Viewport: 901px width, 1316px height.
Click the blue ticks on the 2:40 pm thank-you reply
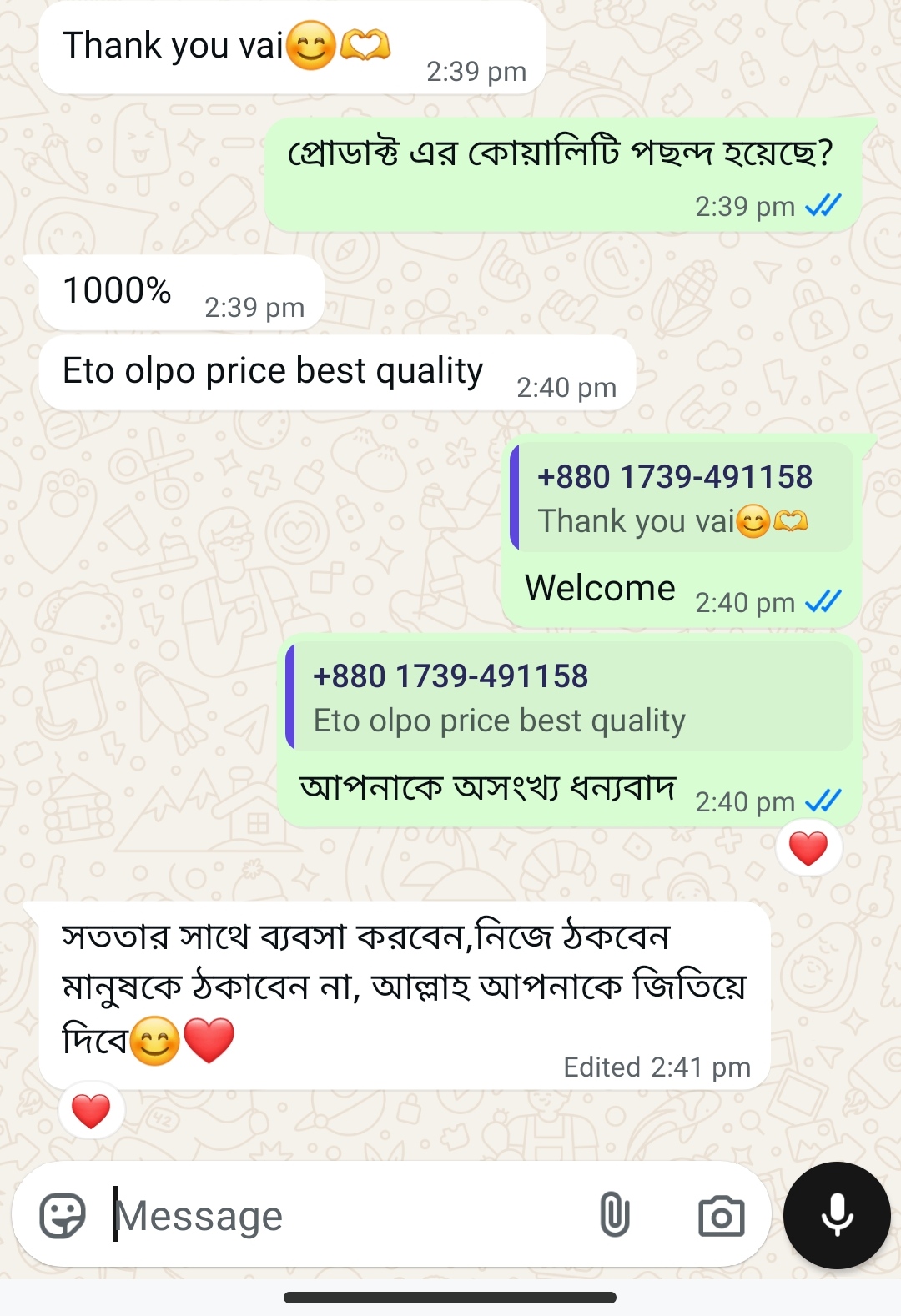pyautogui.click(x=822, y=799)
